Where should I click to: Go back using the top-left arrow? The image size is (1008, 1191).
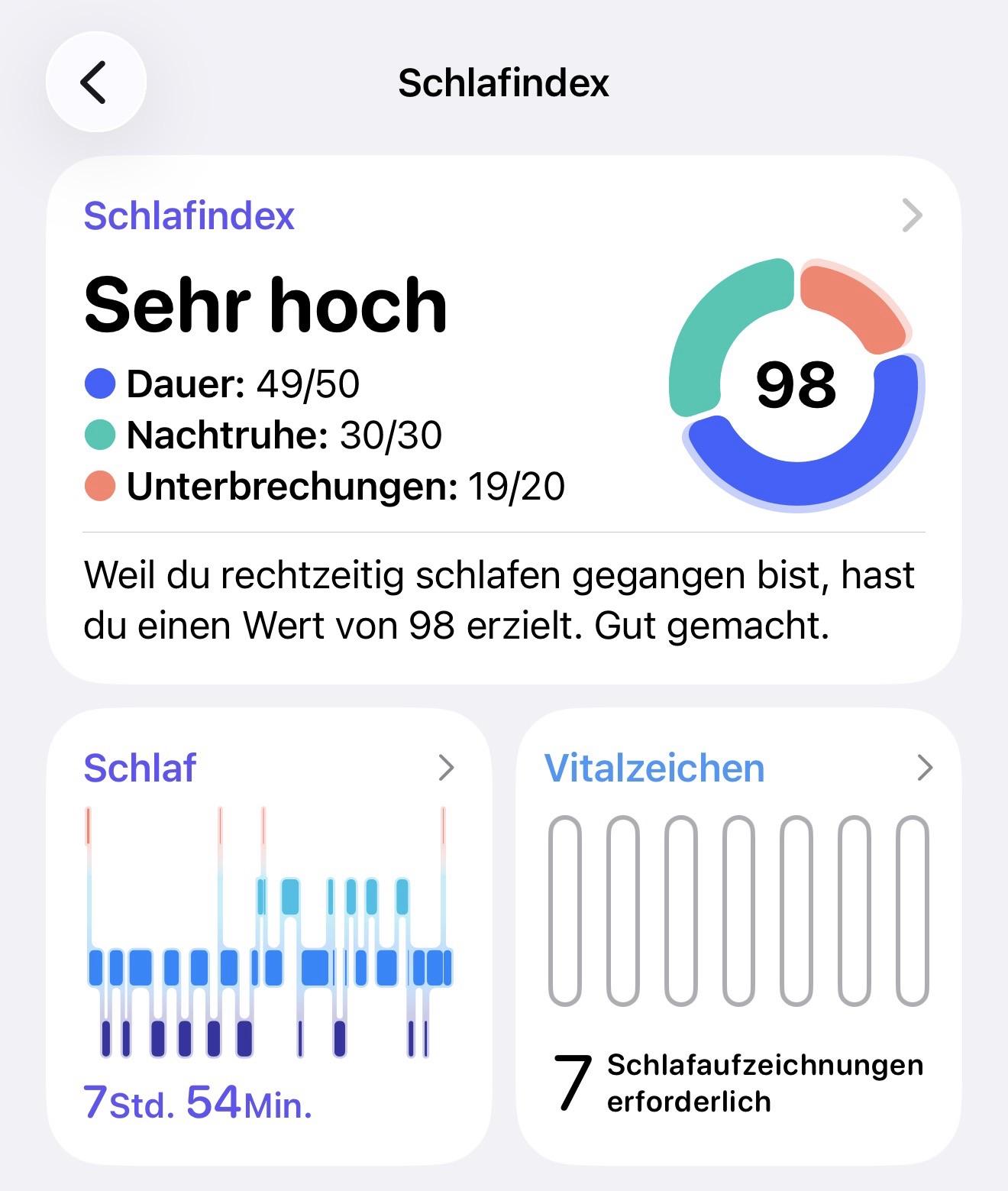coord(95,83)
